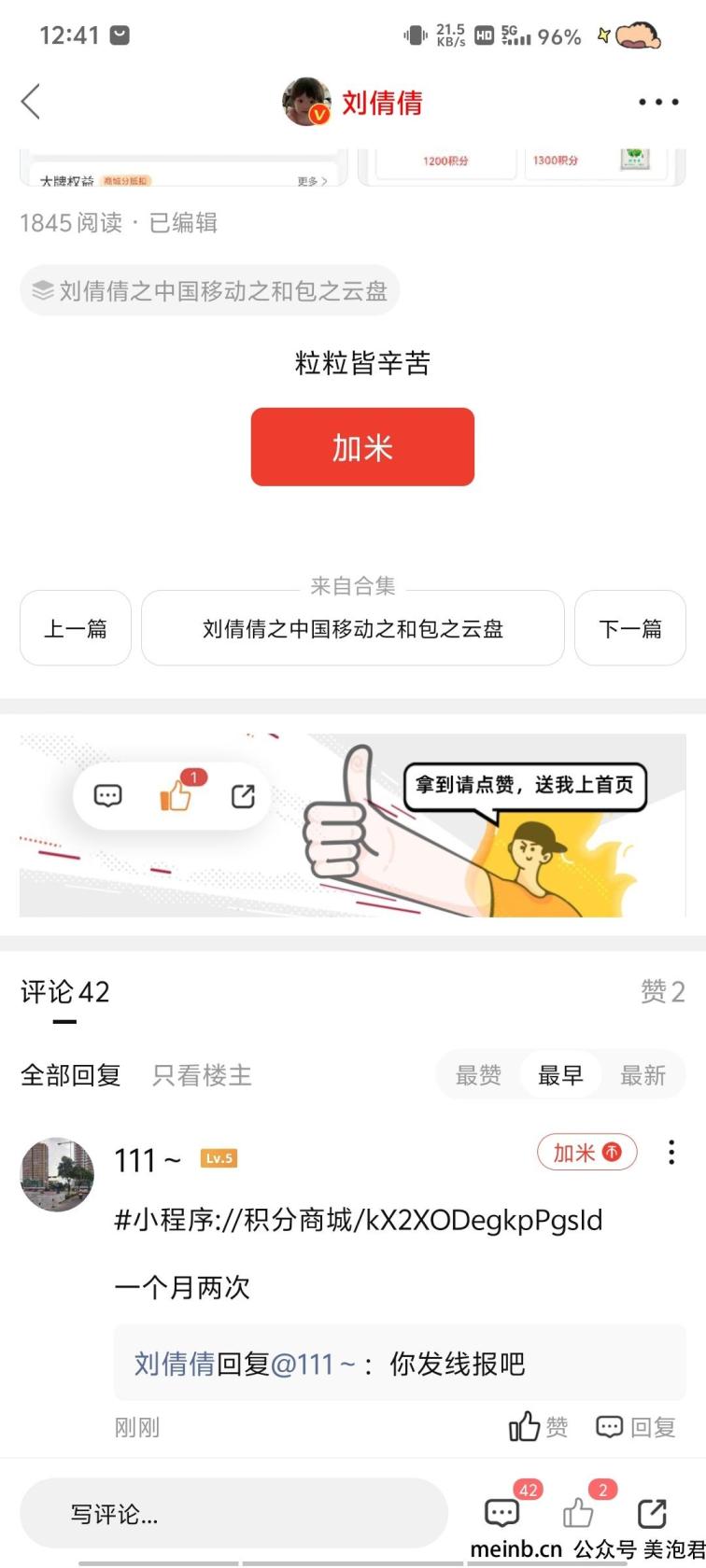Image resolution: width=706 pixels, height=1568 pixels.
Task: Go back using the top-left arrow
Action: coord(31,102)
